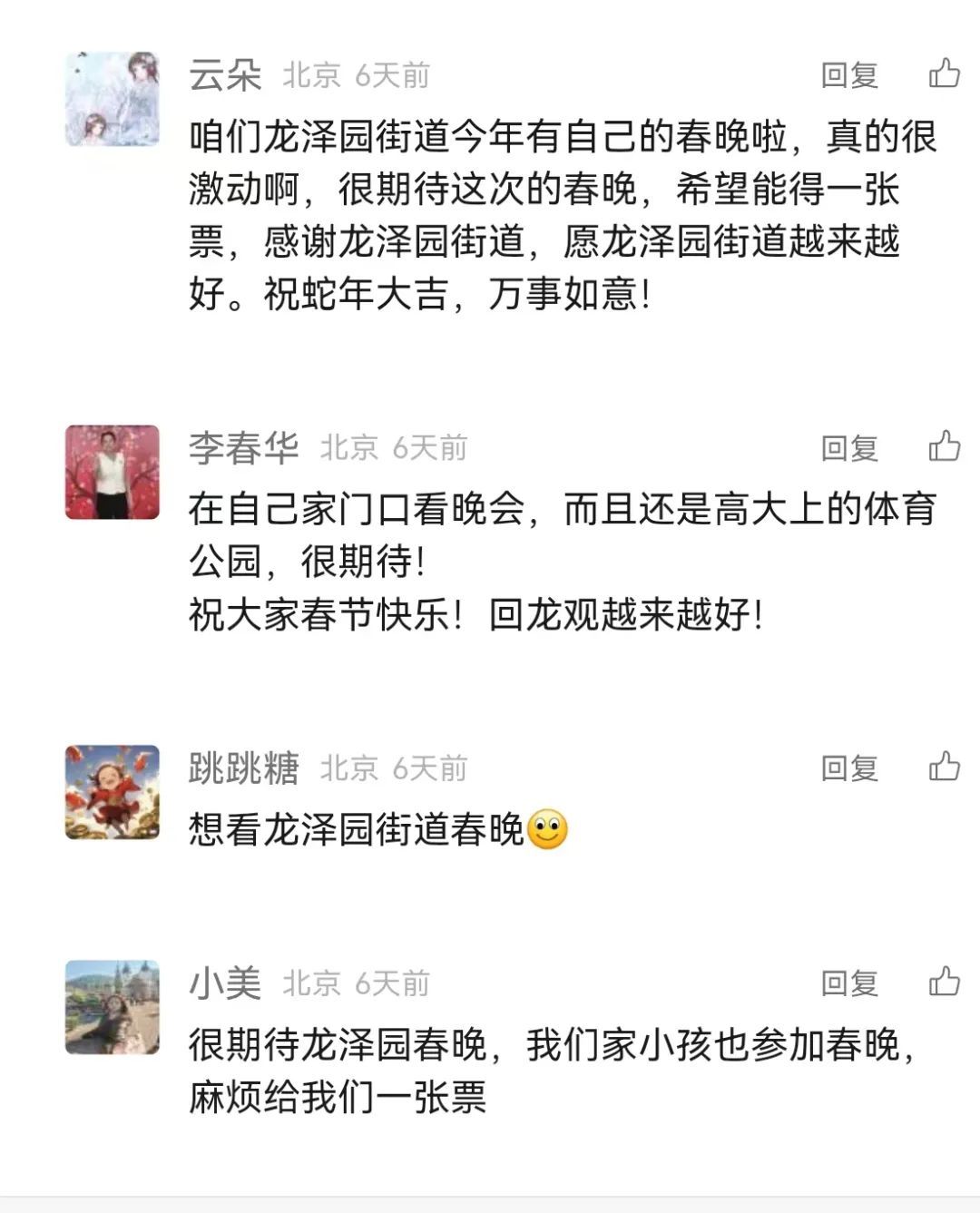Like 李春华's comment
Image resolution: width=980 pixels, height=1213 pixels.
point(944,446)
